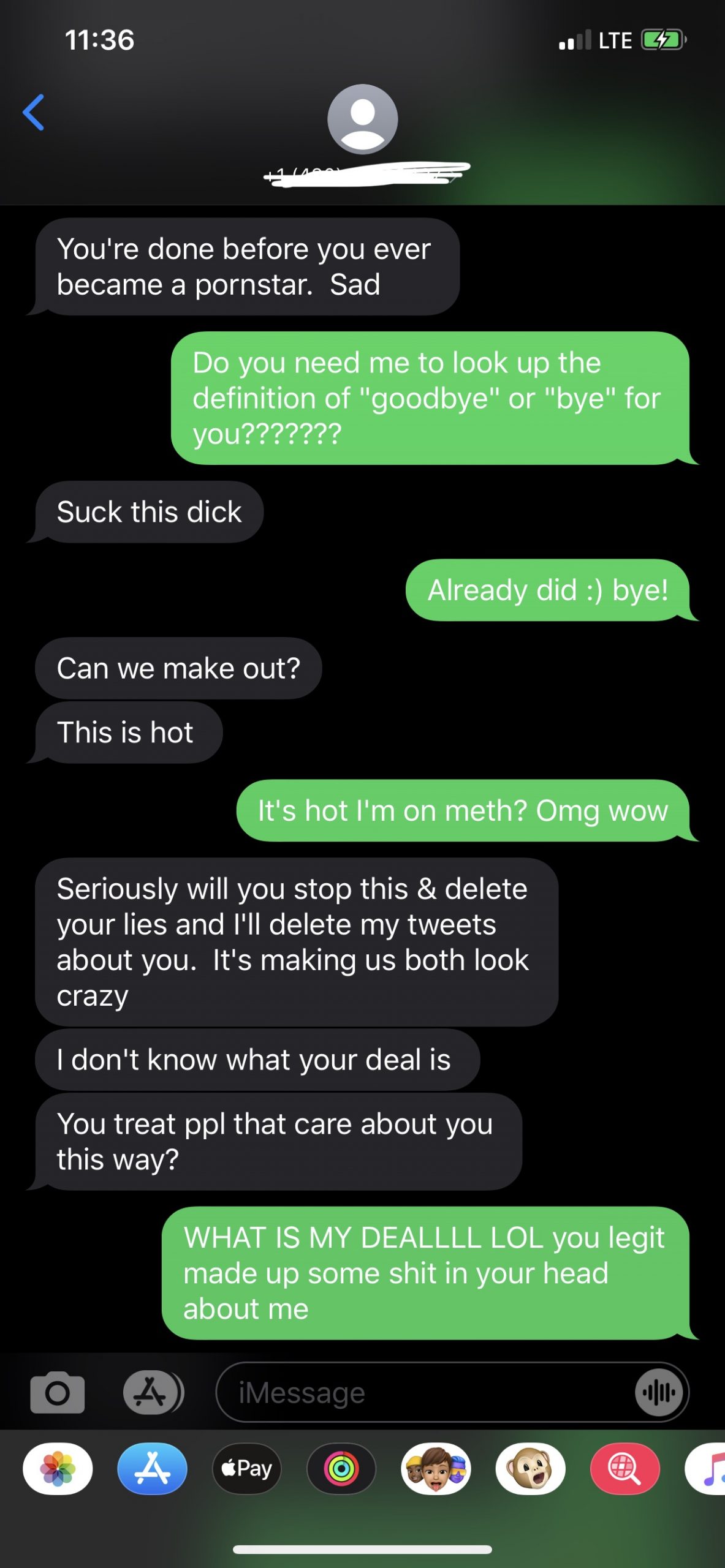Go back to the conversations list
The height and width of the screenshot is (1568, 725).
(34, 113)
